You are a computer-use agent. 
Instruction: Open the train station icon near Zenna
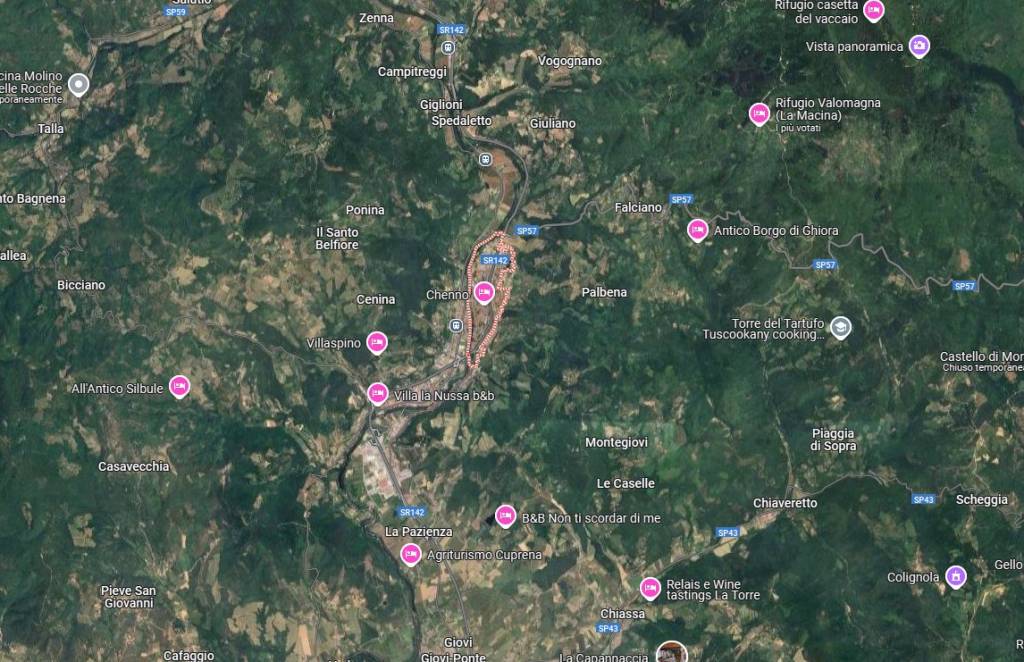[x=449, y=47]
